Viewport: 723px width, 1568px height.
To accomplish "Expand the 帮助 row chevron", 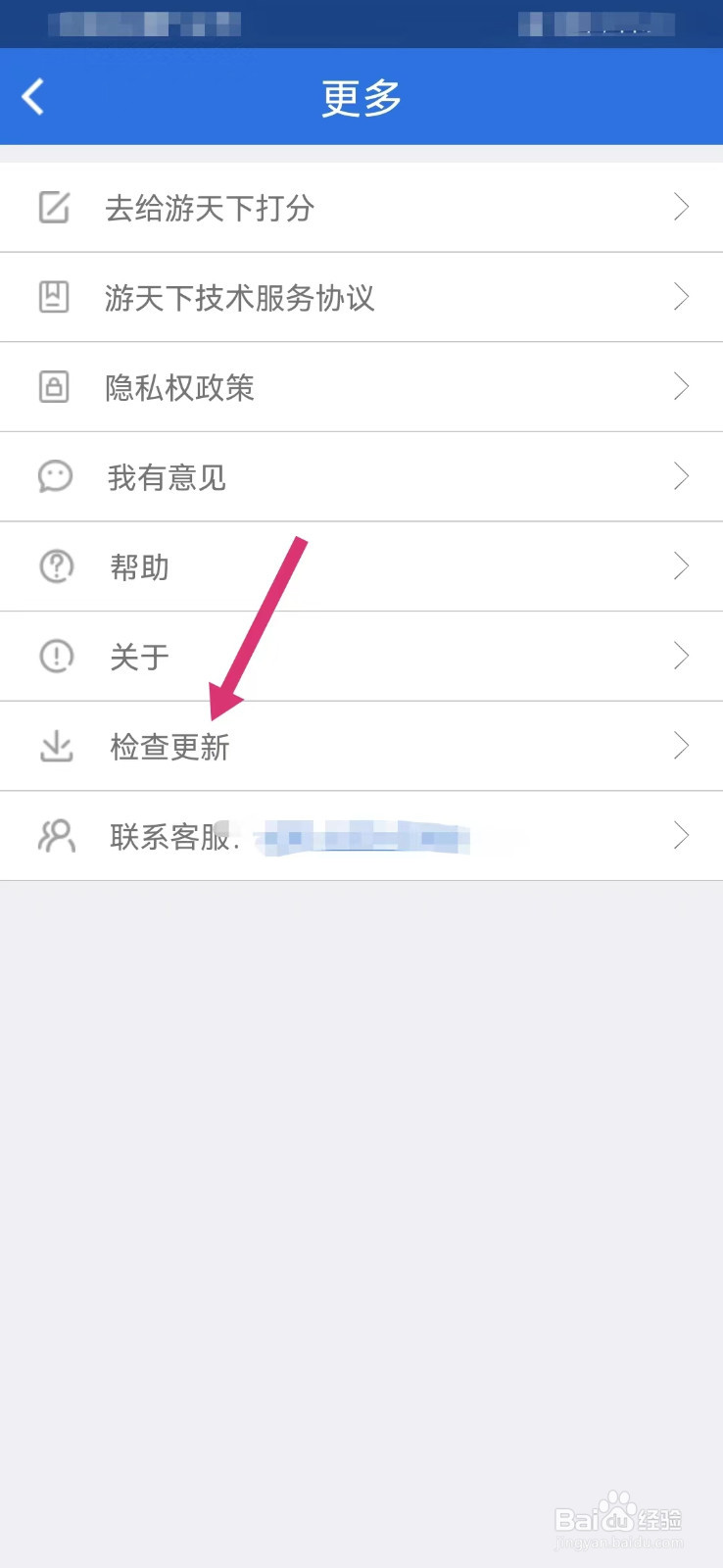I will point(681,566).
